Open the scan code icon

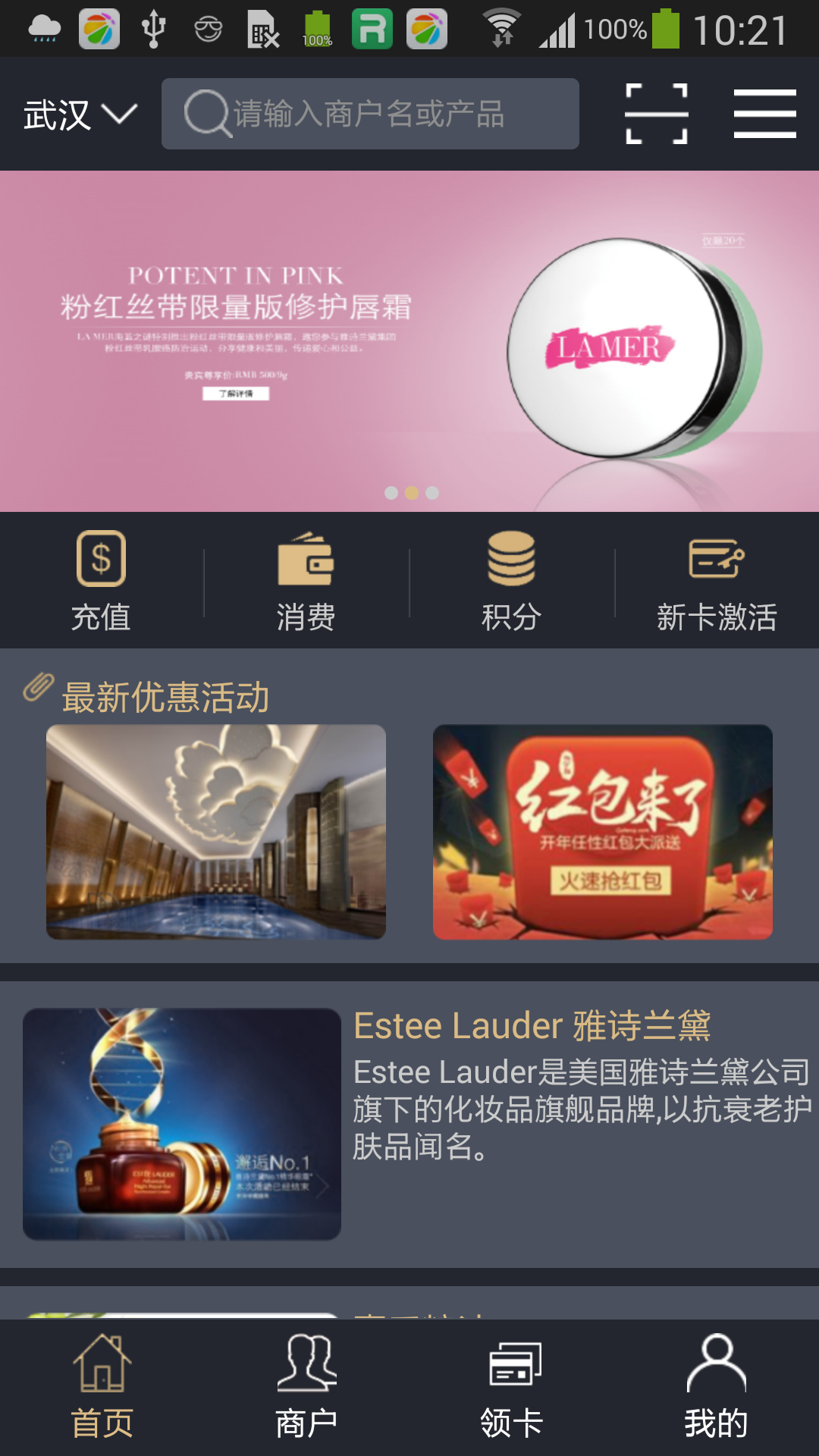pos(656,115)
